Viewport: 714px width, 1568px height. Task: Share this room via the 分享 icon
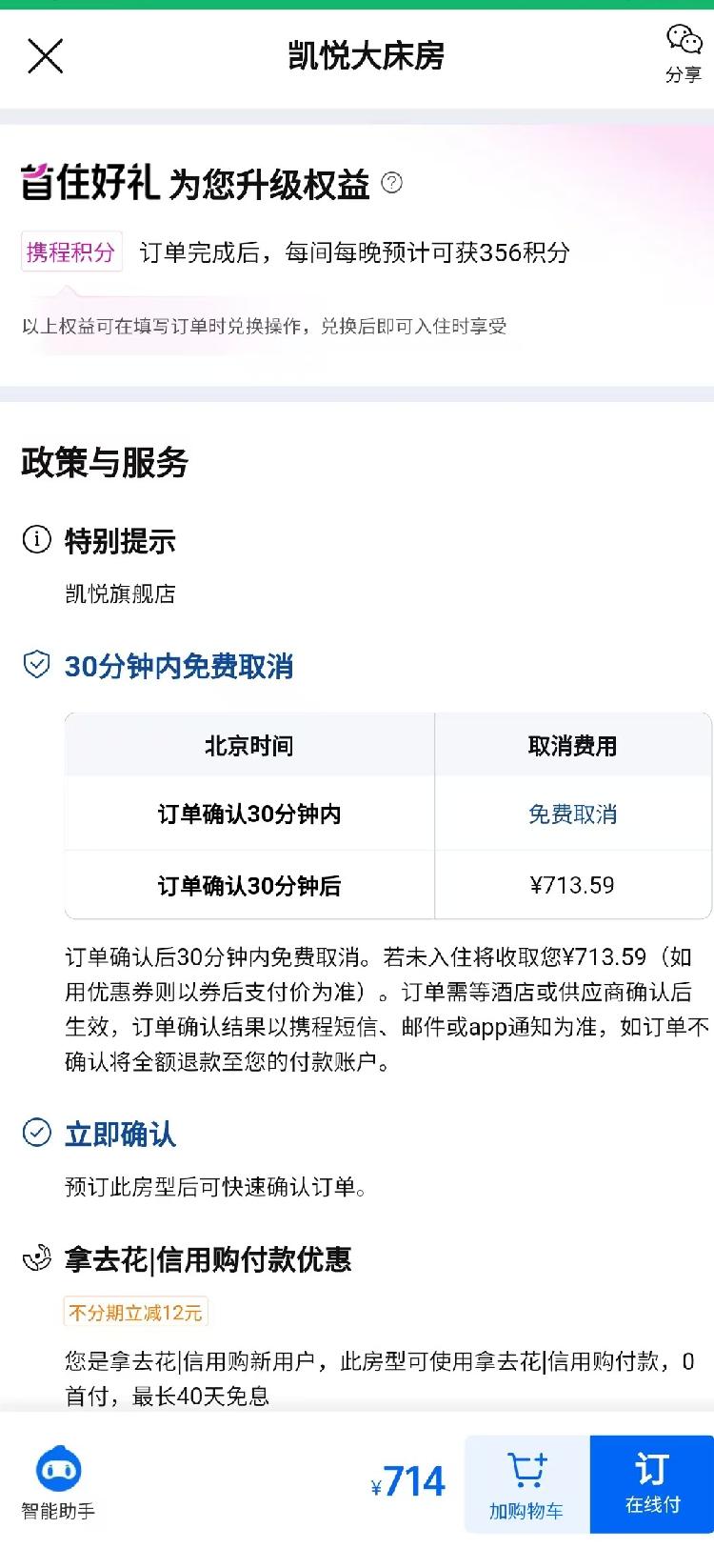click(684, 54)
